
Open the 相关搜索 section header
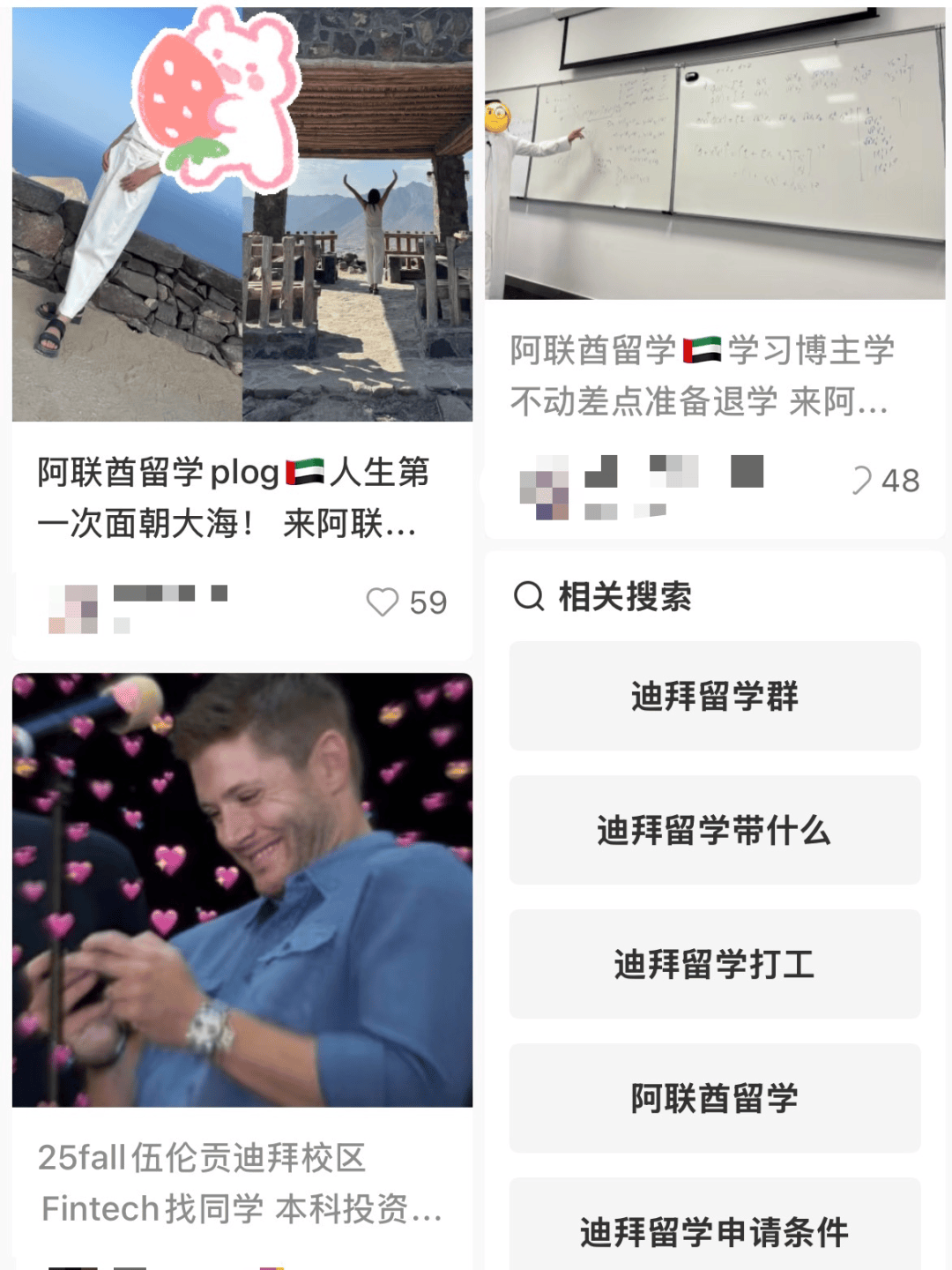pos(623,595)
